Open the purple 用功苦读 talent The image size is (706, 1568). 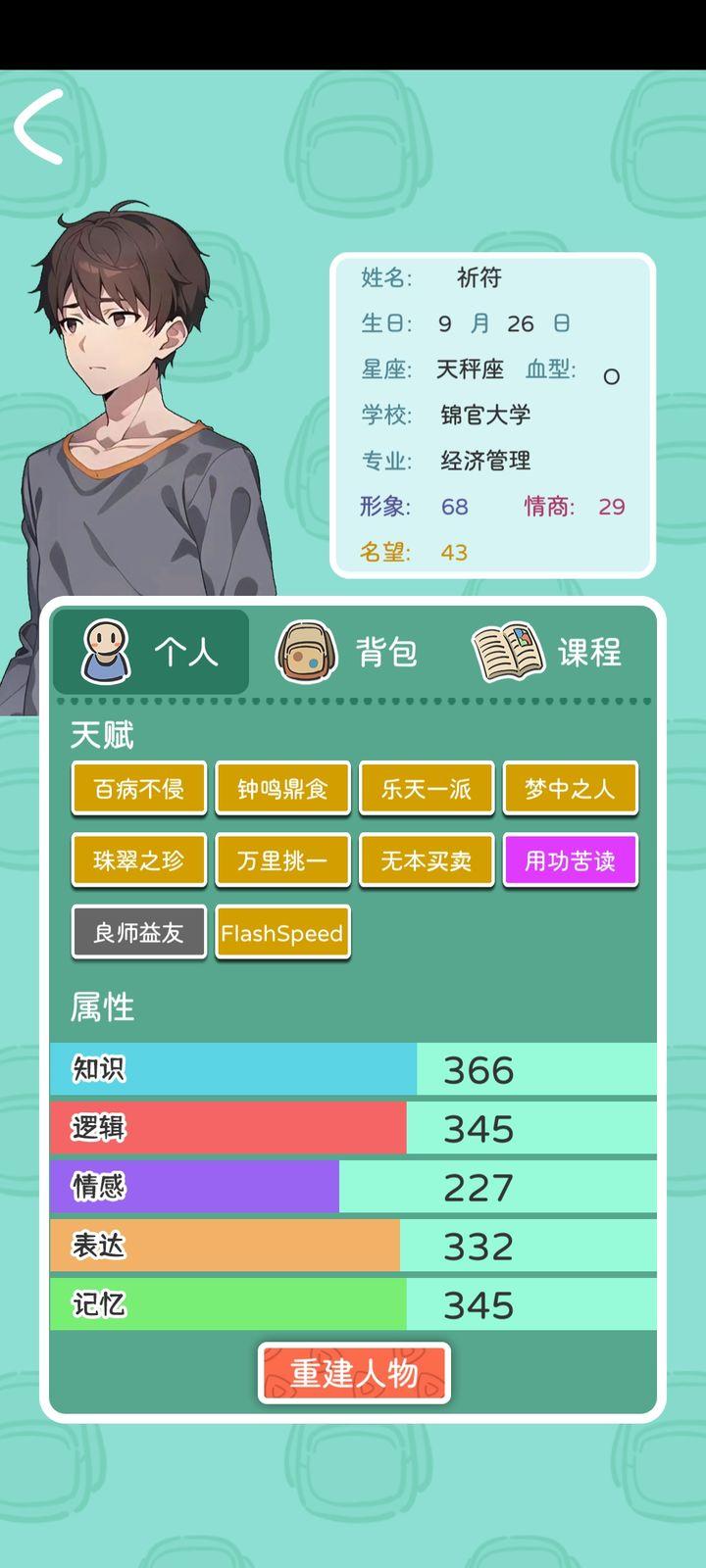pos(570,860)
